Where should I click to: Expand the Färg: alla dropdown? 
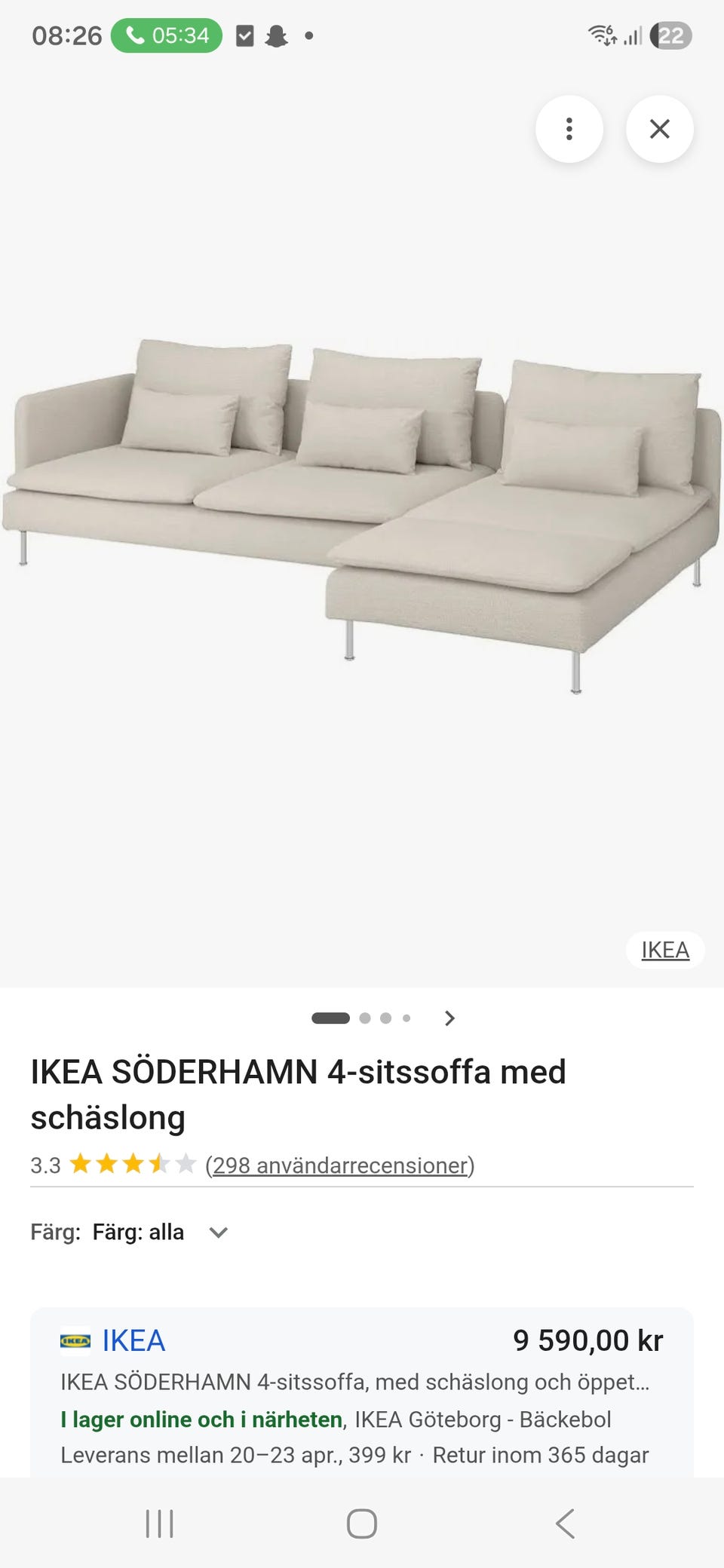(218, 1233)
